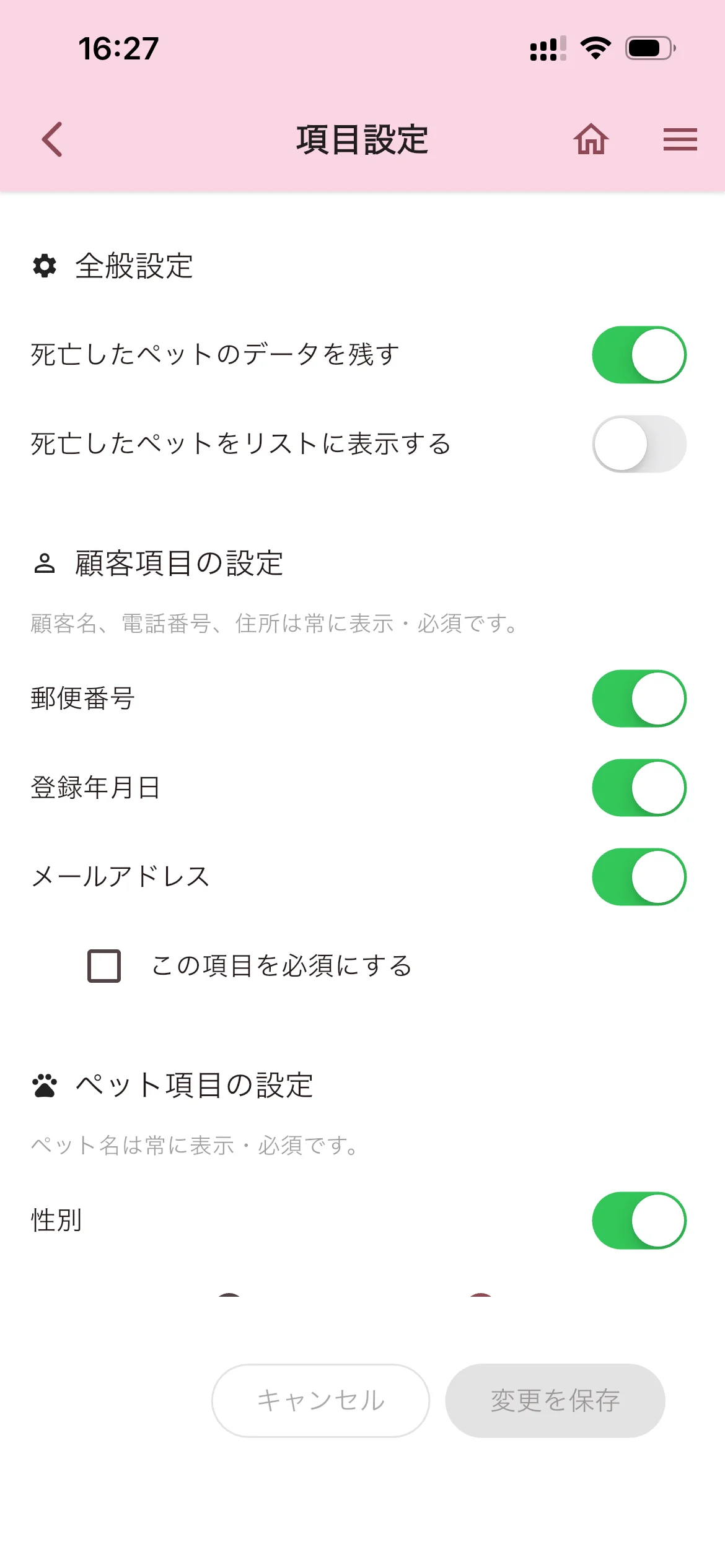Turn off 死亡したペットのデータを残す switch
The image size is (725, 1568).
tap(639, 355)
